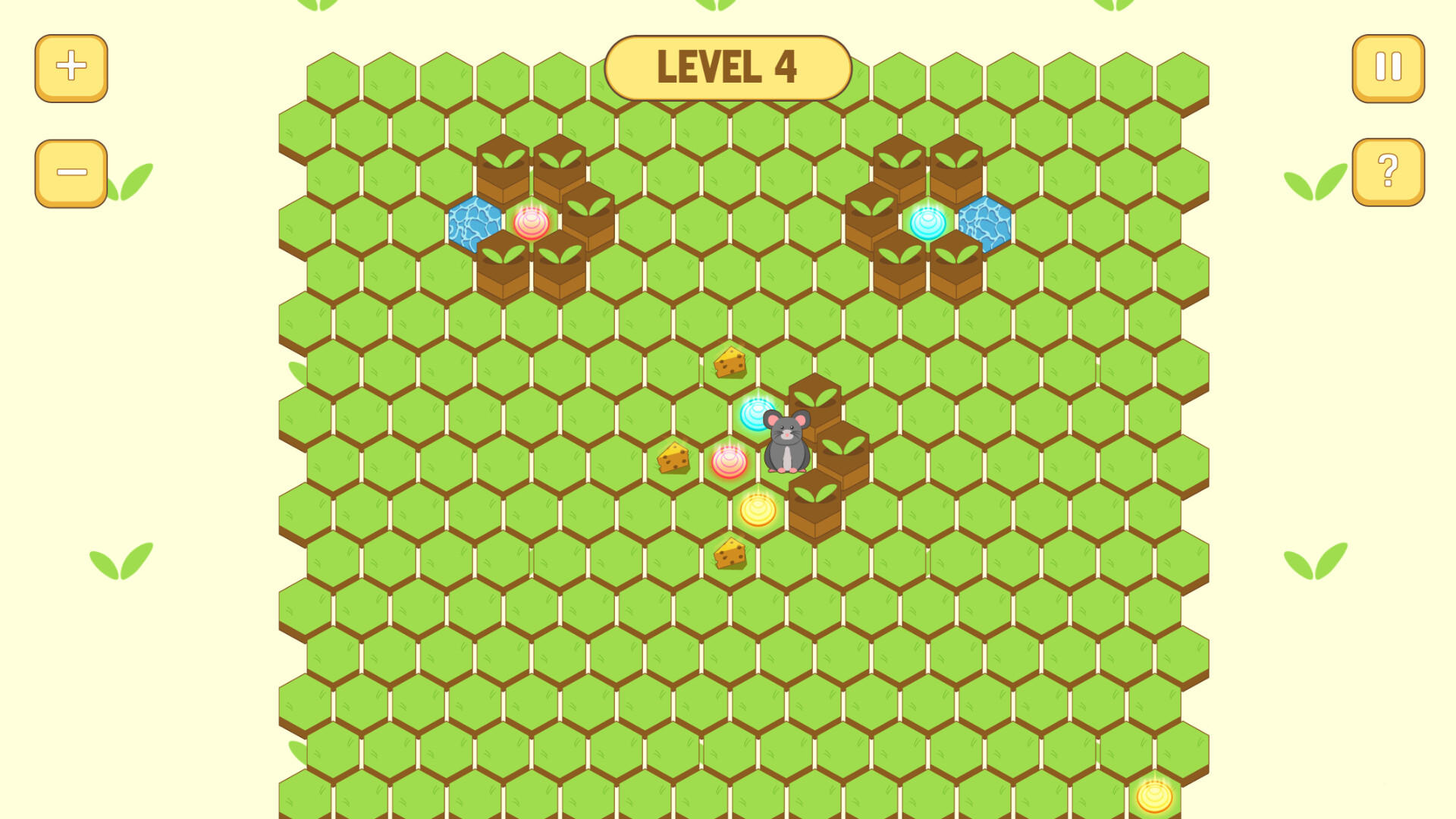
Task: Zoom in with the plus button
Action: [x=71, y=67]
